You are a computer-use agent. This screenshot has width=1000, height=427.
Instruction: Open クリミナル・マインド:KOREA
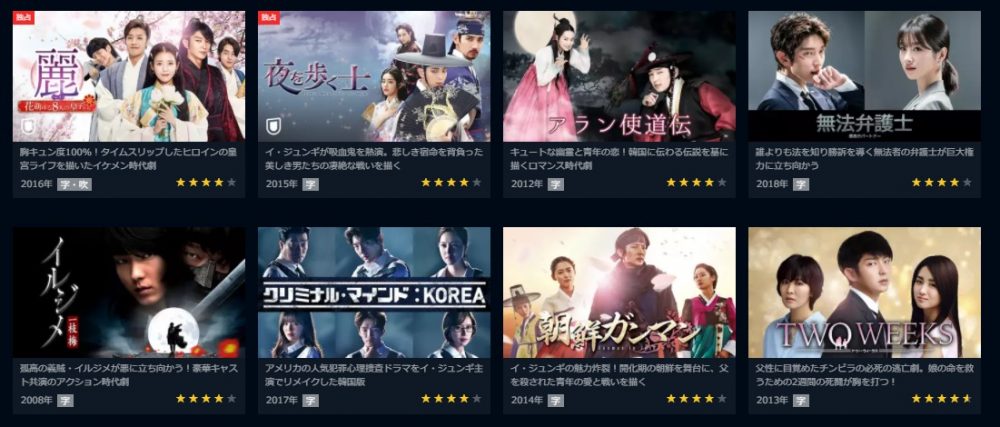tap(373, 293)
